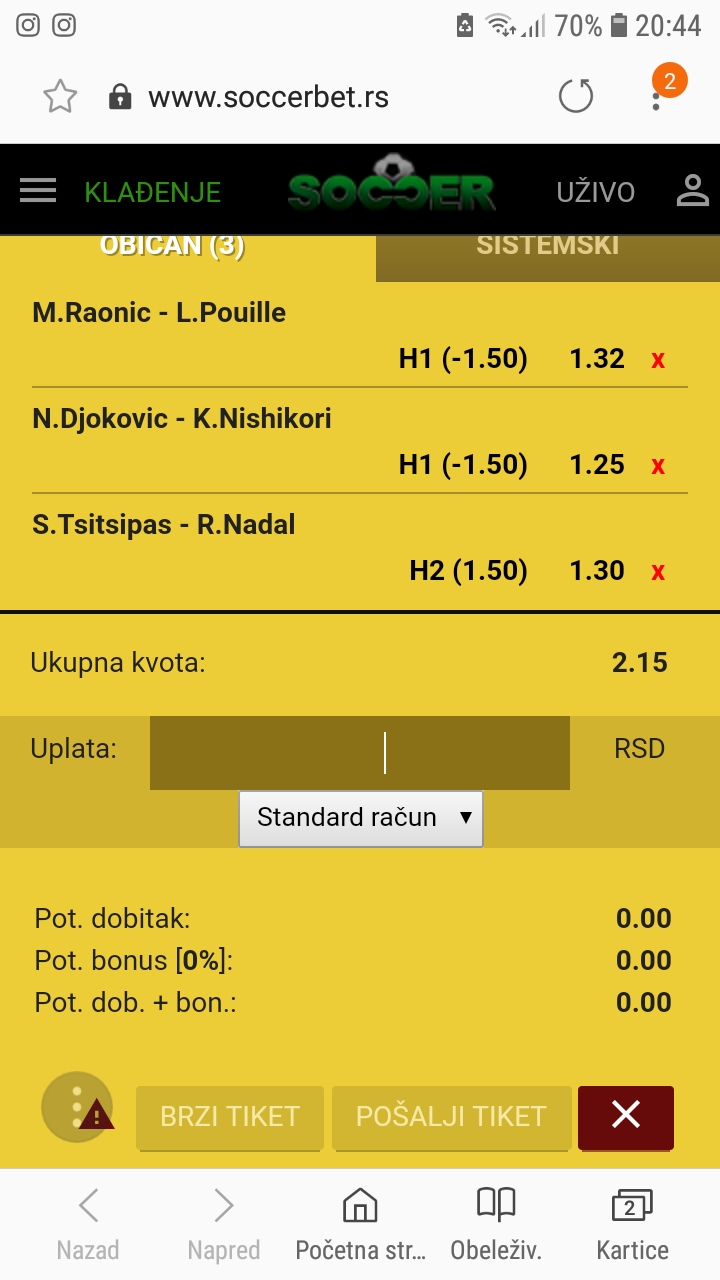
Task: Open the browser overflow menu
Action: (656, 97)
